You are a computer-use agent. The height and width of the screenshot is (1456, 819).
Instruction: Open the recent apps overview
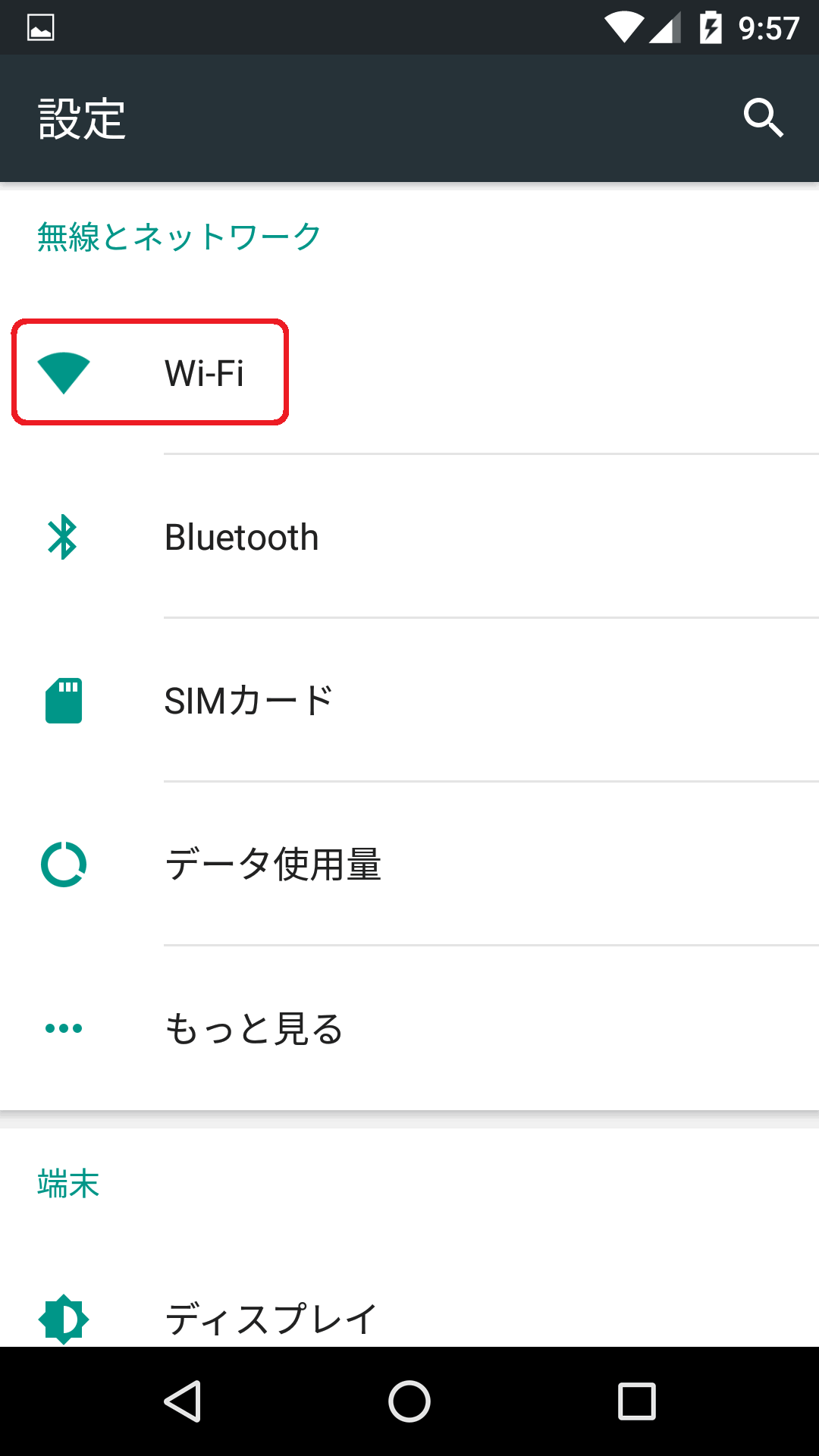pos(637,1401)
